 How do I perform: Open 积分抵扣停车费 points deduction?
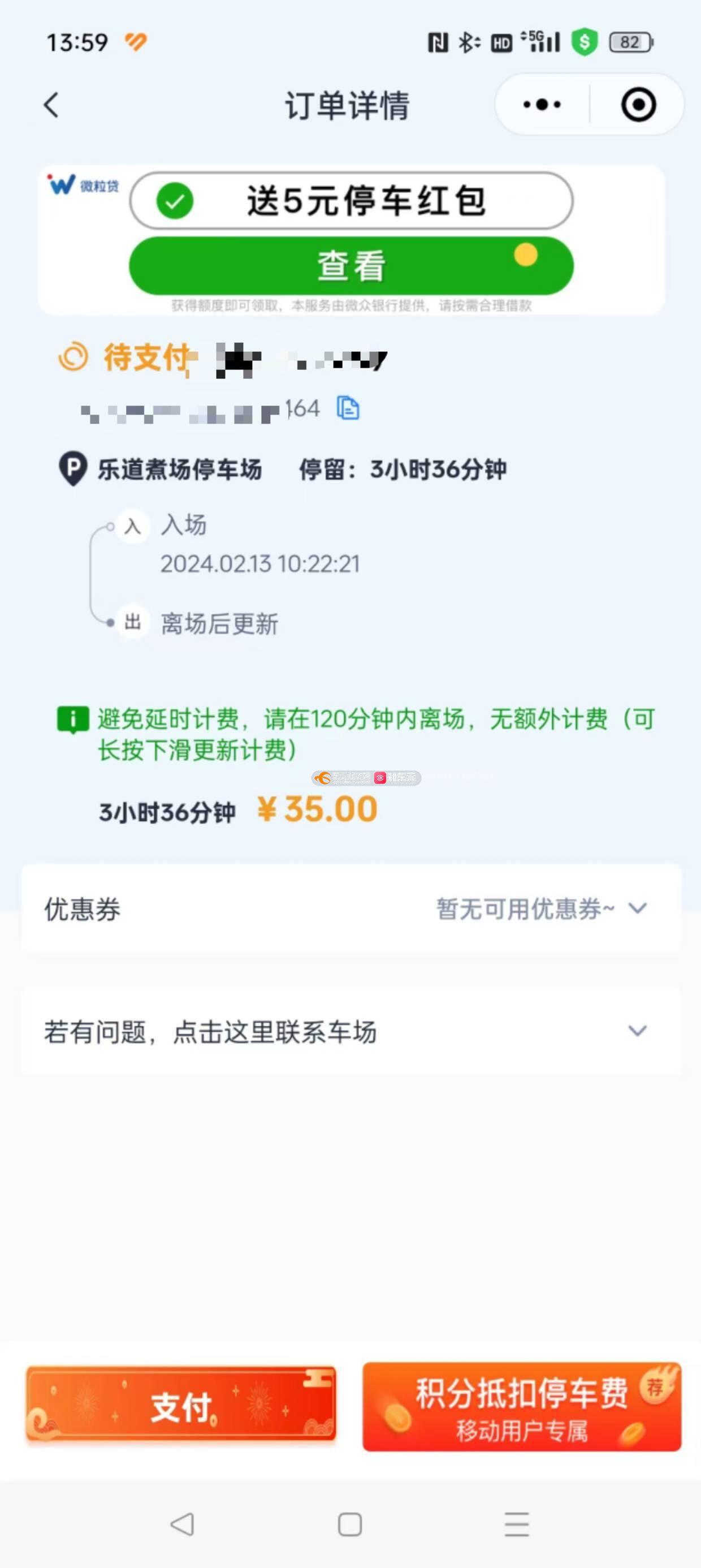(x=521, y=1407)
